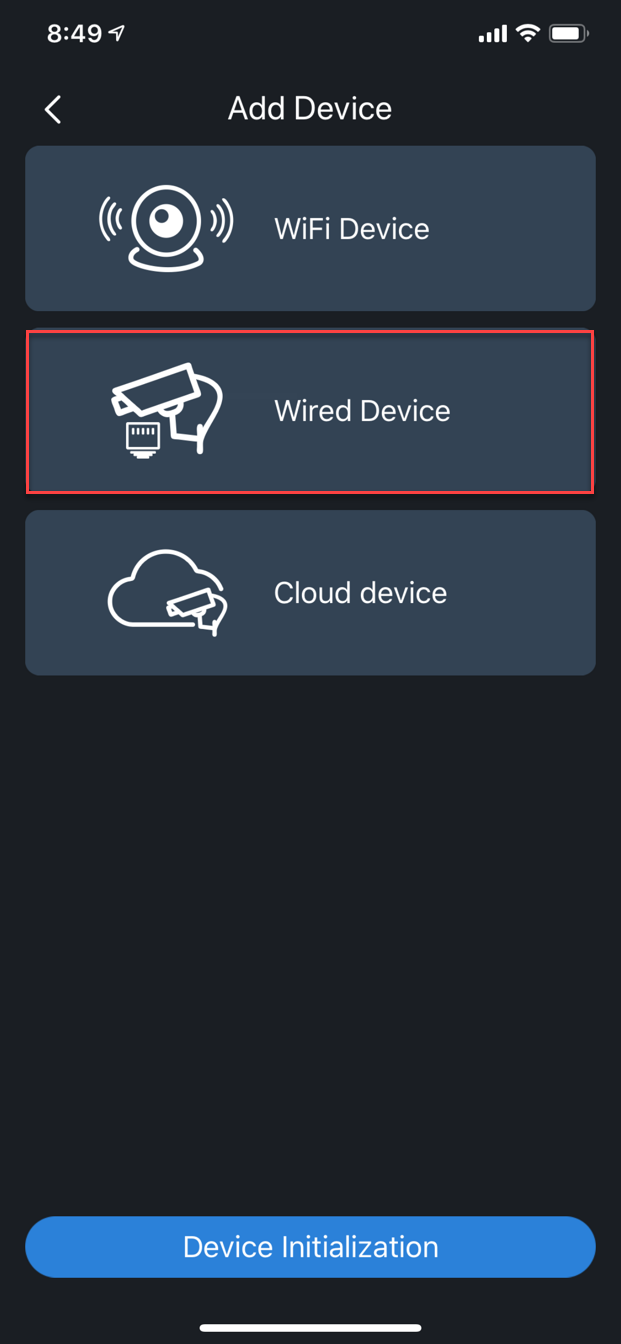Choose Wired Device card

click(x=310, y=411)
